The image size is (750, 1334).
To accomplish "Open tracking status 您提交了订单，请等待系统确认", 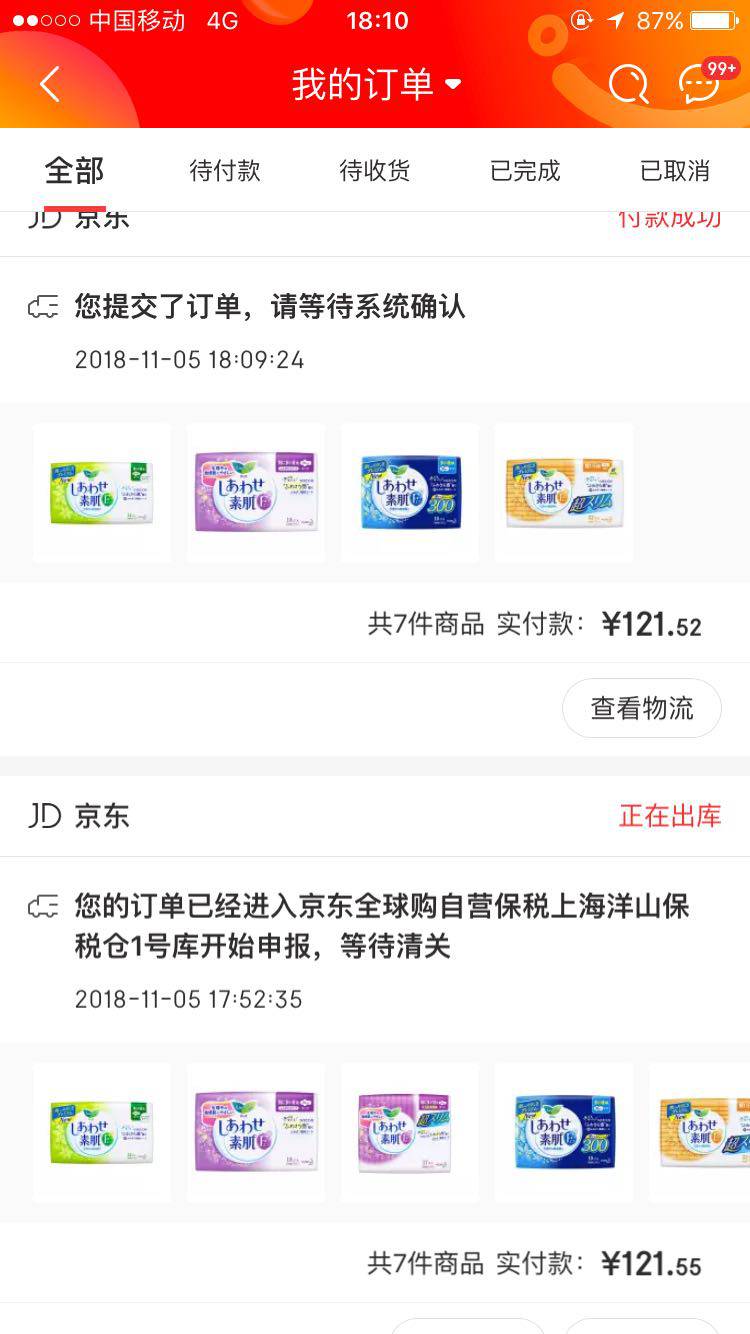I will click(270, 307).
